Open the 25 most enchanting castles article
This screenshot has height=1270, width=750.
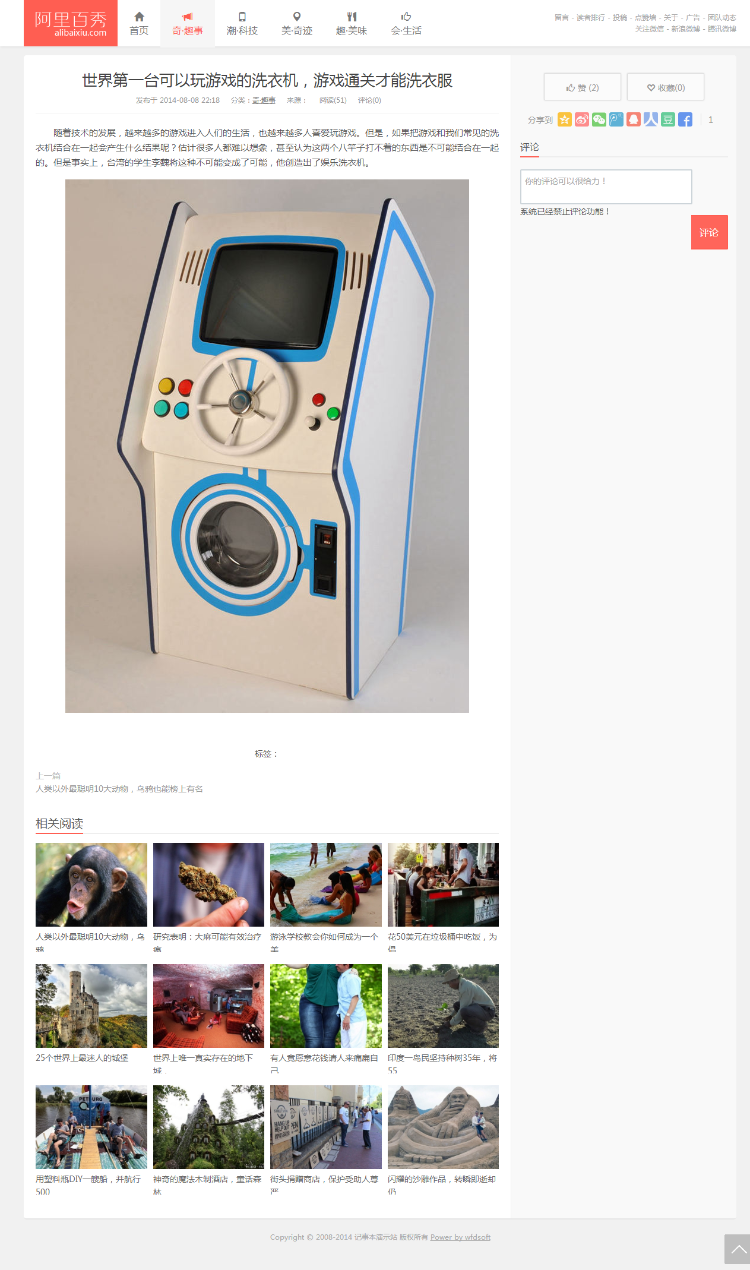click(x=91, y=1006)
